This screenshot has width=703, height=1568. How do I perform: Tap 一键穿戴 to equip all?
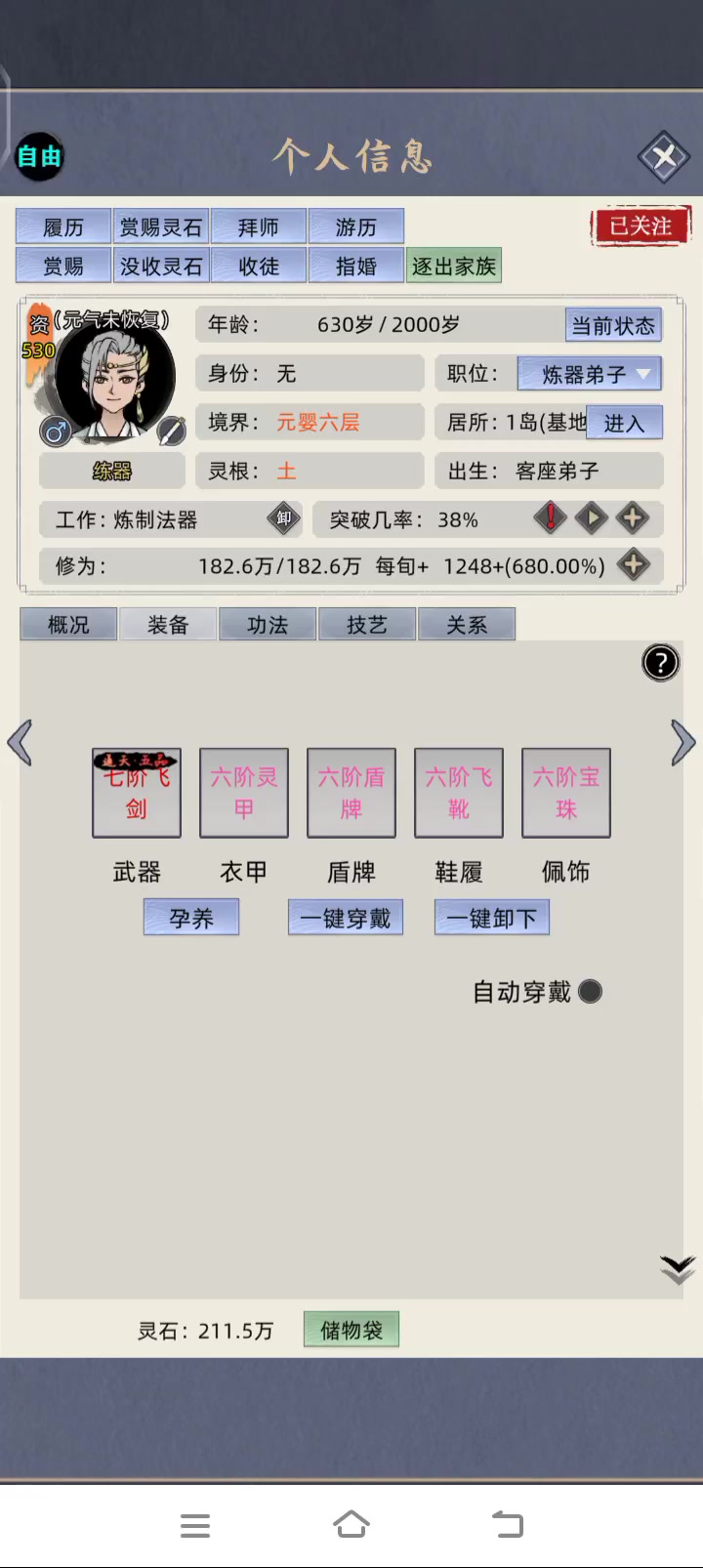(346, 918)
